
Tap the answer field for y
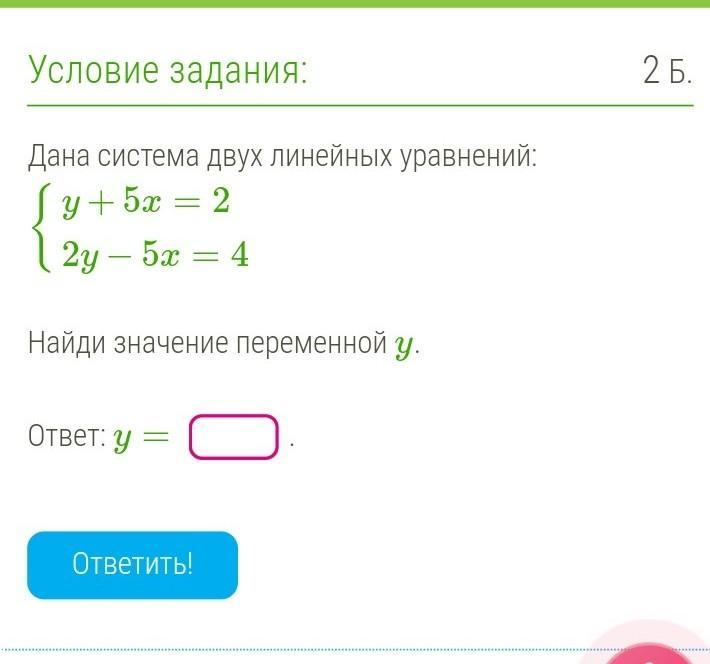click(234, 437)
